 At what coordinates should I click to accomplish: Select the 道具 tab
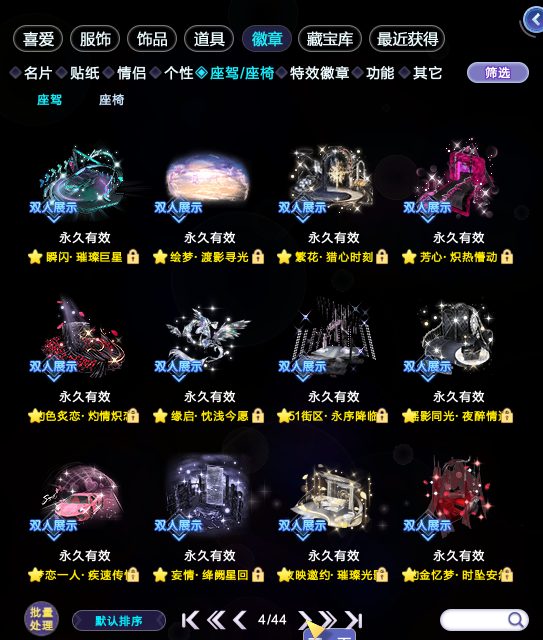[x=209, y=39]
